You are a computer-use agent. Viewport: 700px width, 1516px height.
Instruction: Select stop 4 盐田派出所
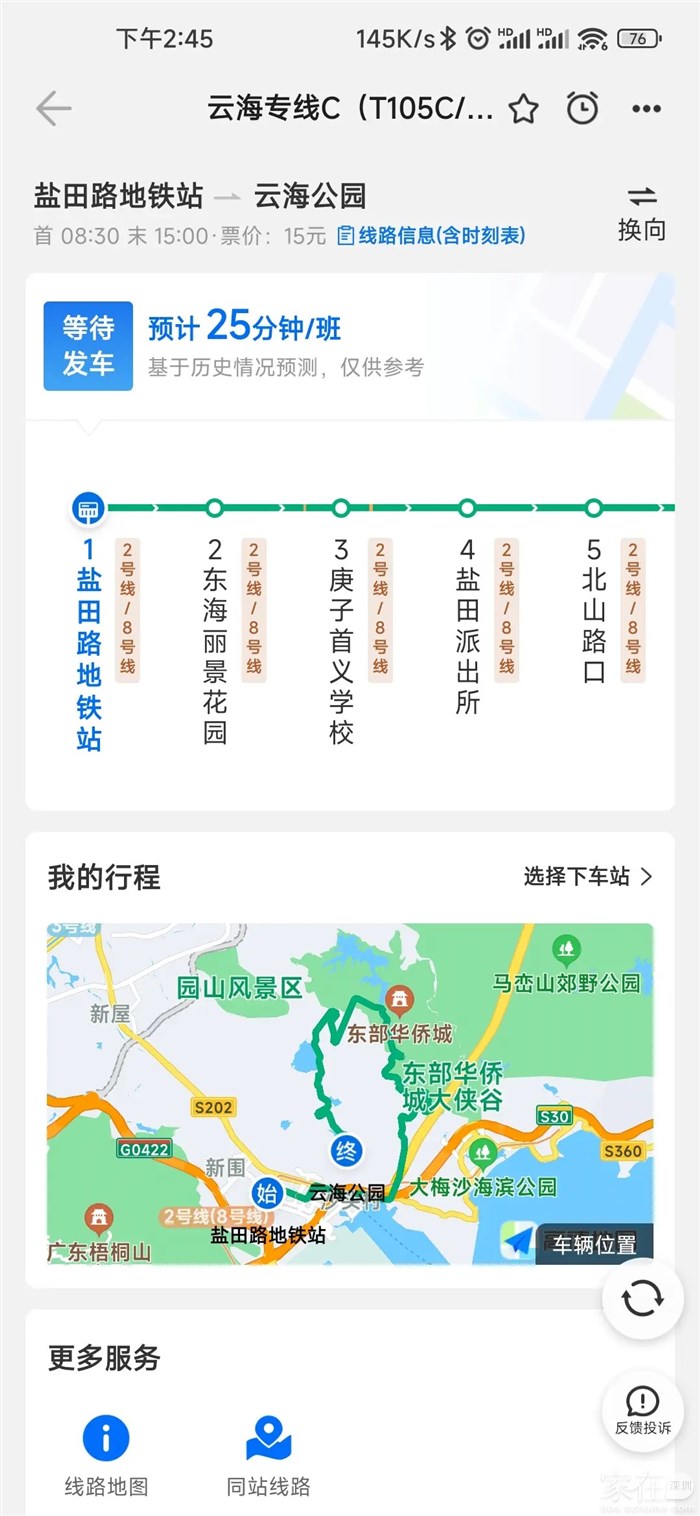point(468,625)
